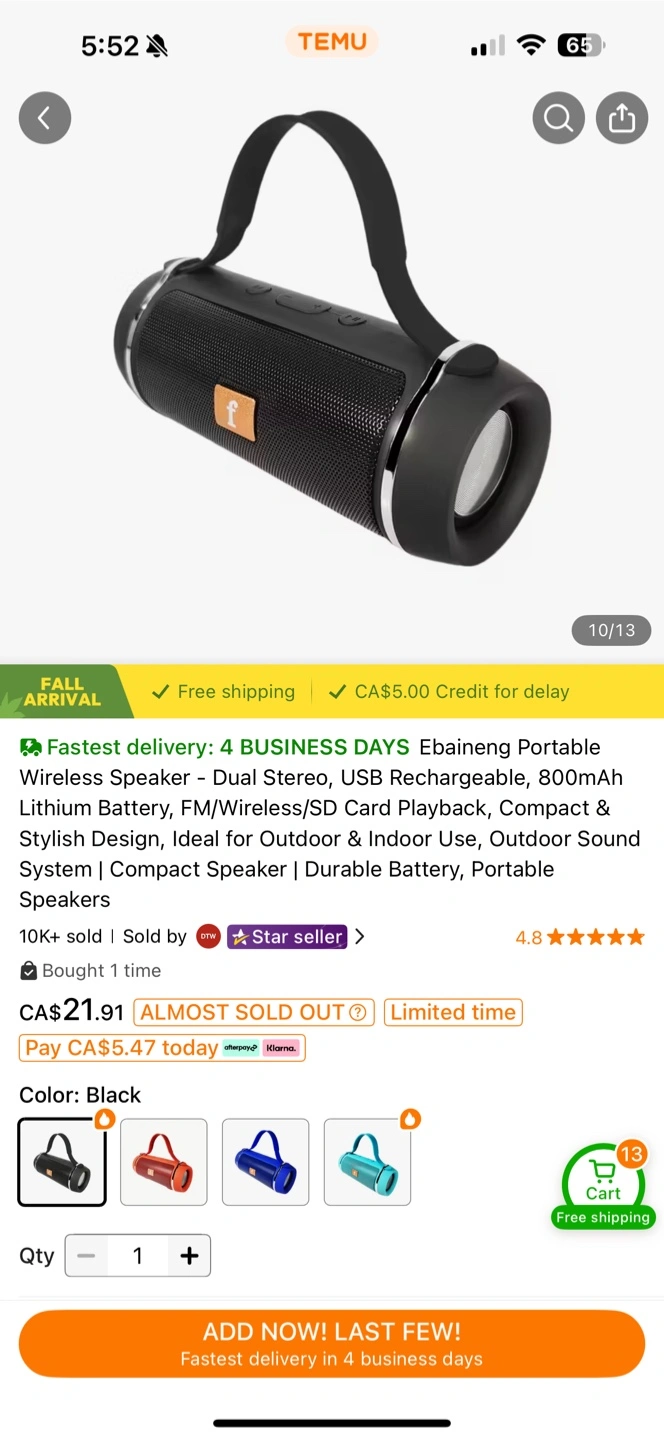Increase quantity with the plus button
The width and height of the screenshot is (664, 1440).
[189, 1256]
